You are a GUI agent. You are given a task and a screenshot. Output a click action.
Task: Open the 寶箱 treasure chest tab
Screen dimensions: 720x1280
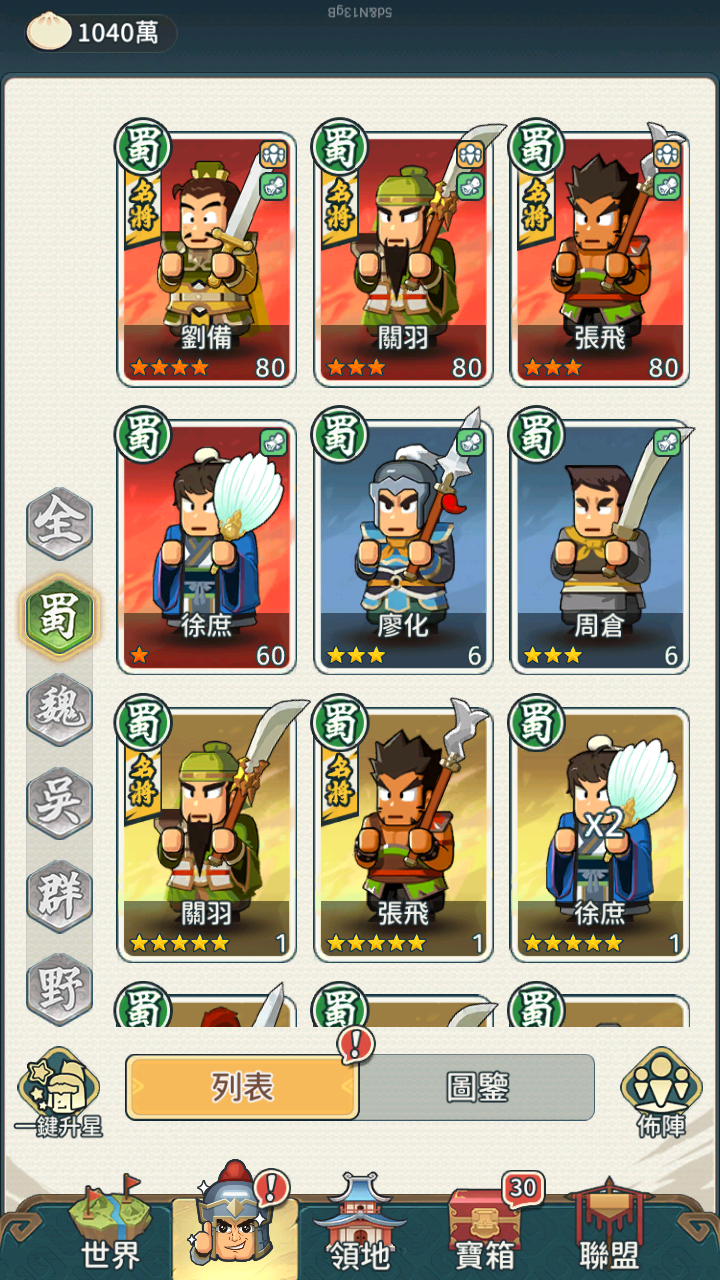(486, 1230)
